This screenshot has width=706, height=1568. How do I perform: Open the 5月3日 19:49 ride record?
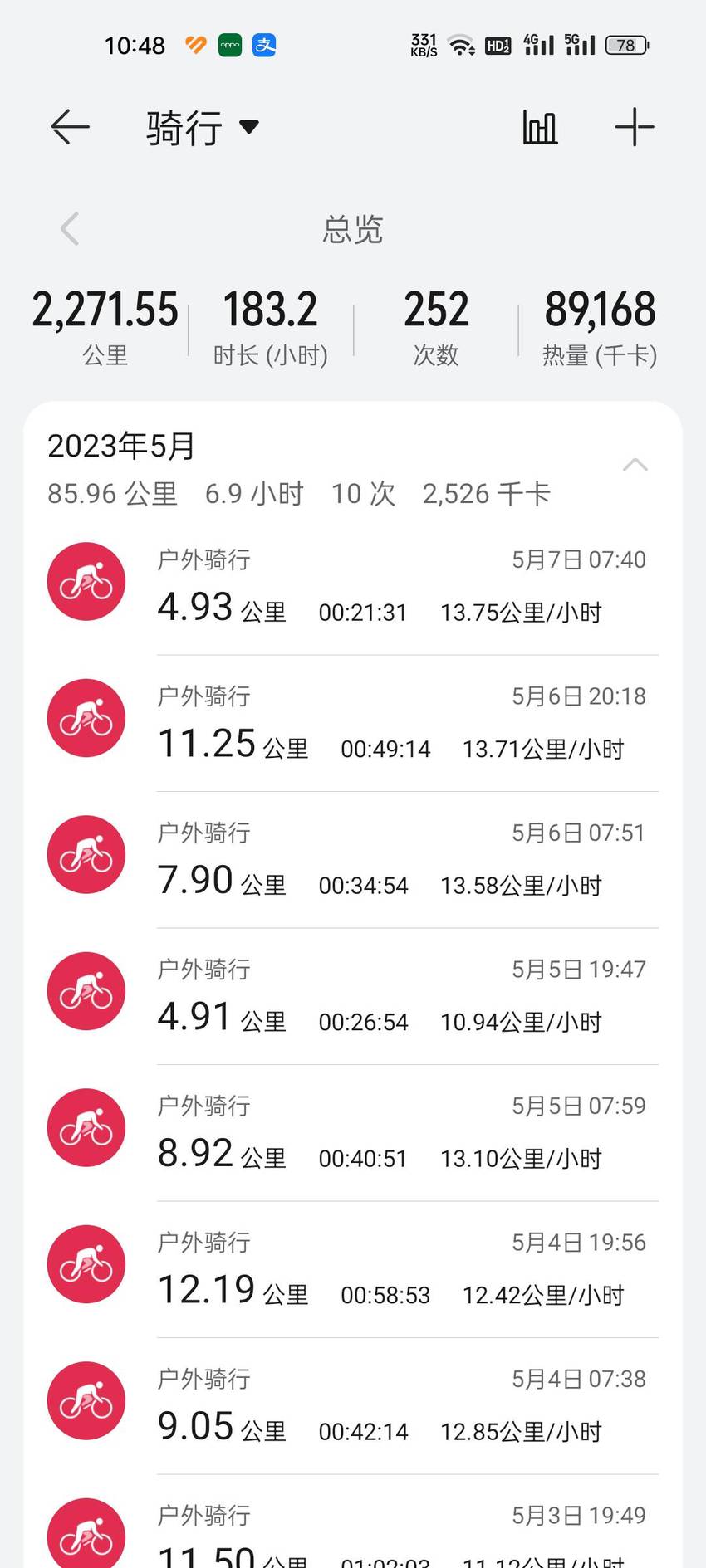(x=353, y=1522)
